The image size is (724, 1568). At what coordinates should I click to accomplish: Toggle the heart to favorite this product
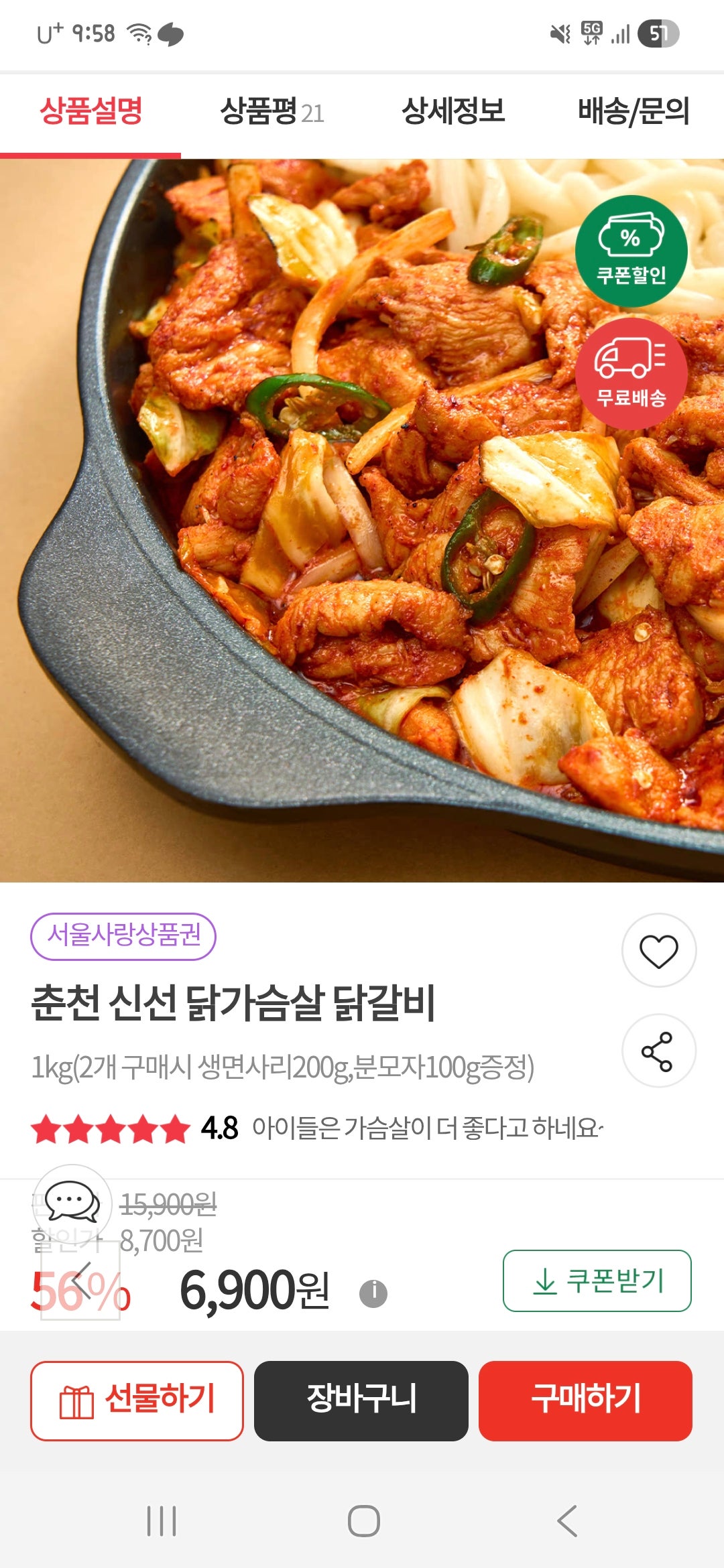pos(660,949)
